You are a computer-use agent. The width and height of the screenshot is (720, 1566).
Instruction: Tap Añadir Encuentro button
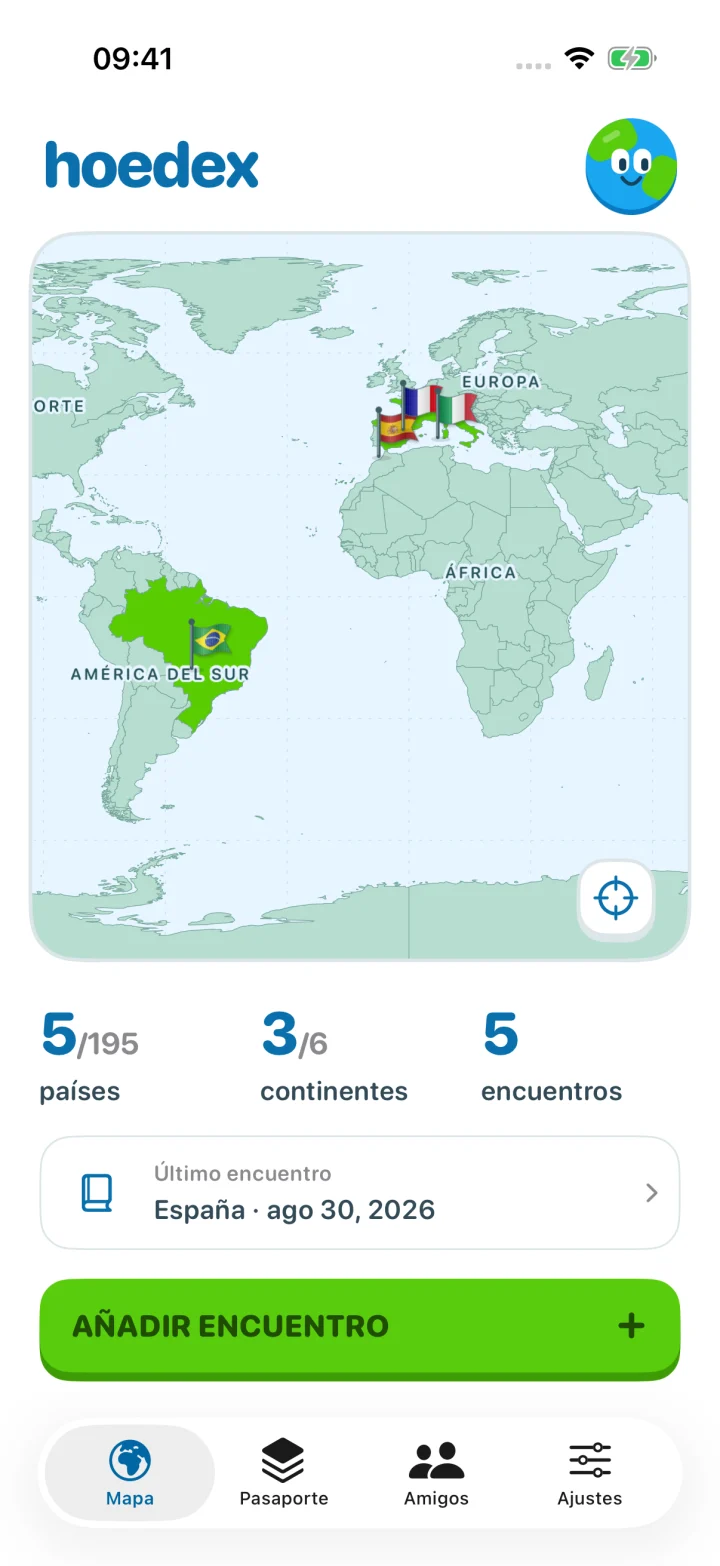click(360, 1328)
